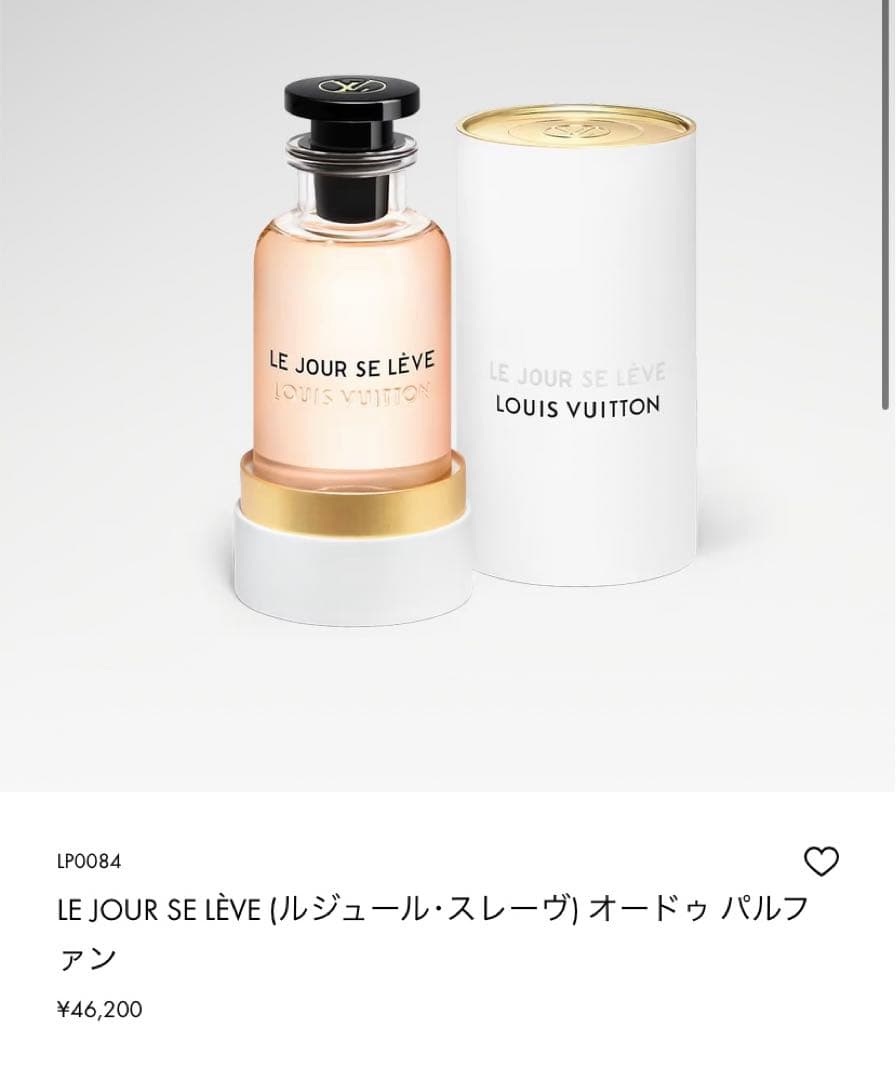Click the price ¥46,200
The width and height of the screenshot is (896, 1080).
point(100,1010)
